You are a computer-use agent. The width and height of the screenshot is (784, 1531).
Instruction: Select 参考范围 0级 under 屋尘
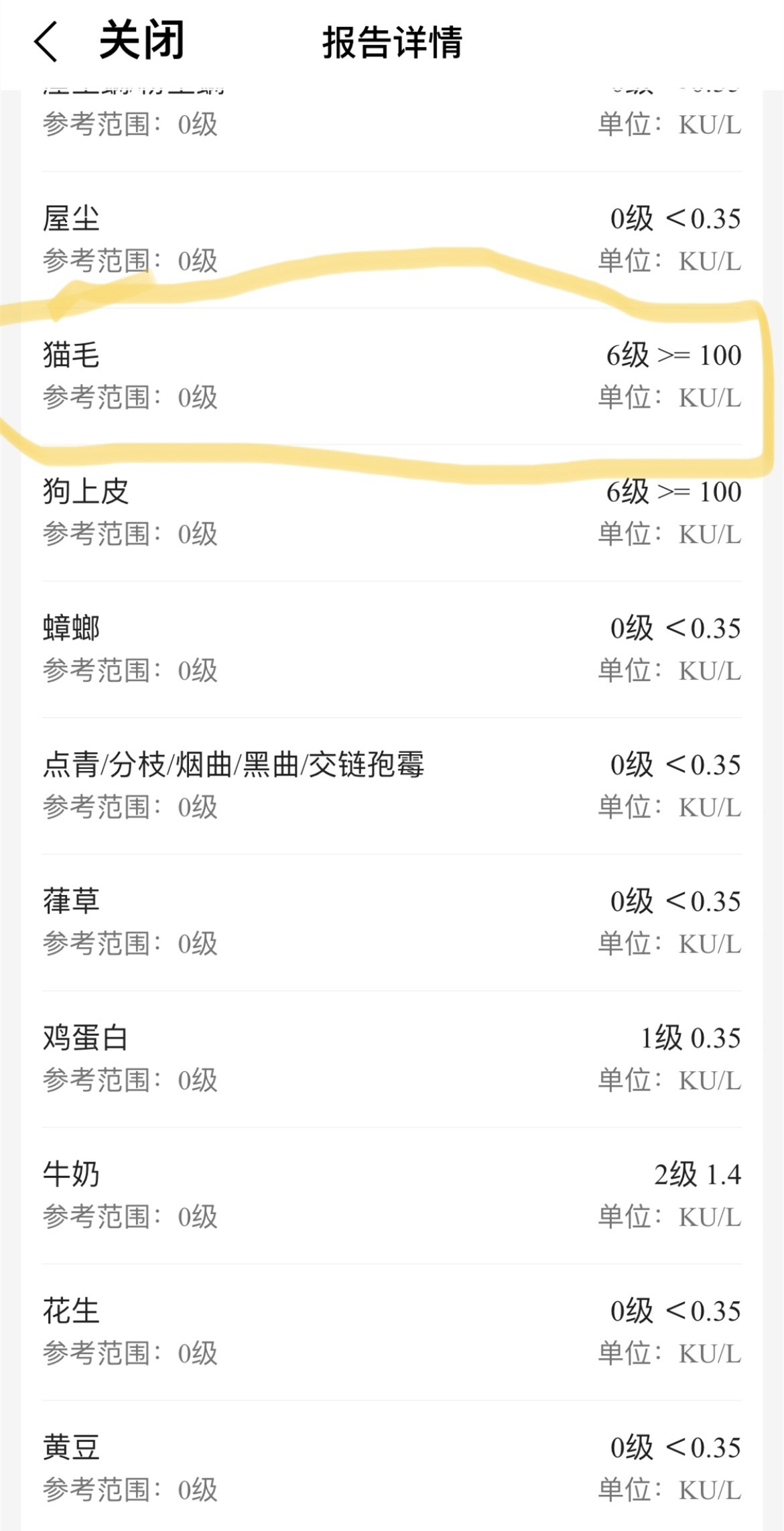131,259
